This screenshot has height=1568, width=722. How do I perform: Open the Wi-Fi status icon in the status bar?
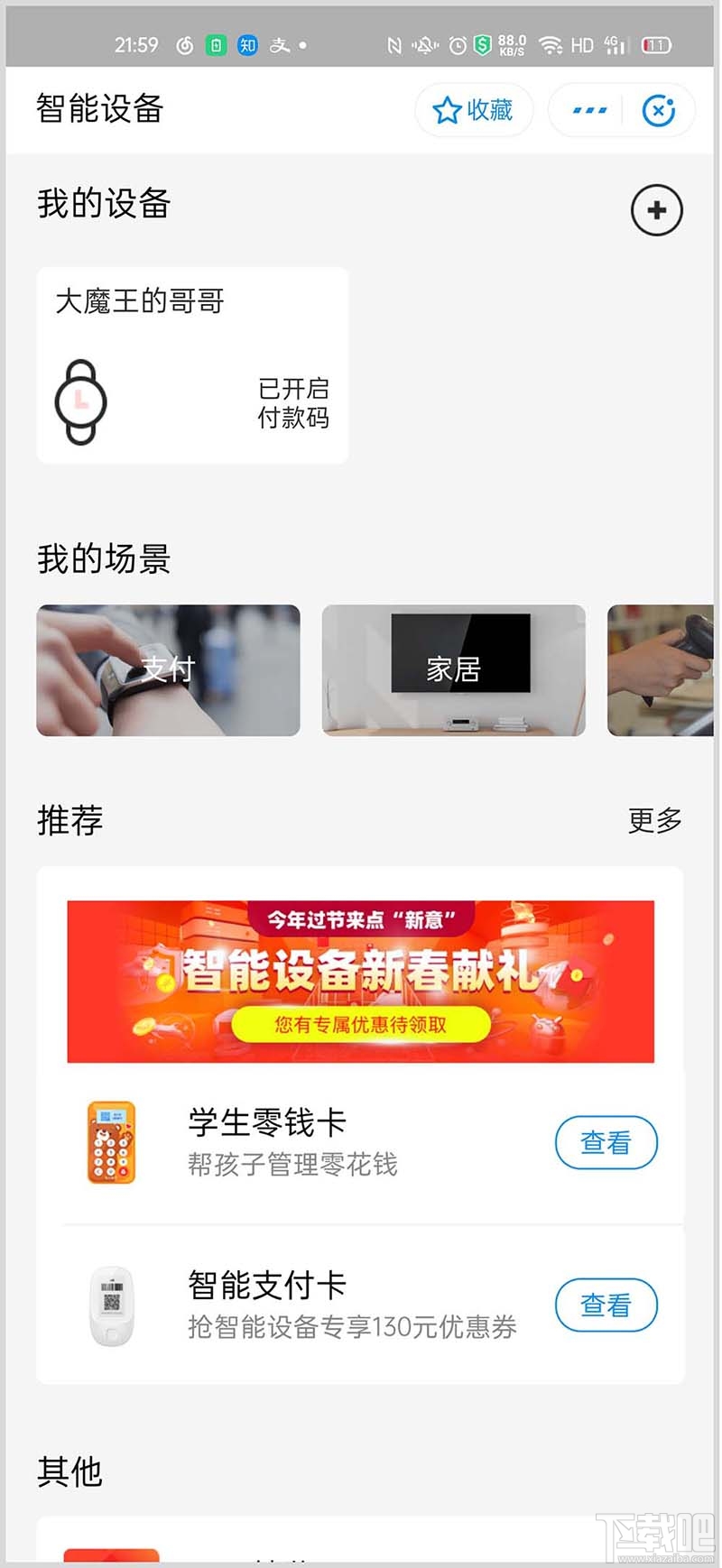coord(551,45)
